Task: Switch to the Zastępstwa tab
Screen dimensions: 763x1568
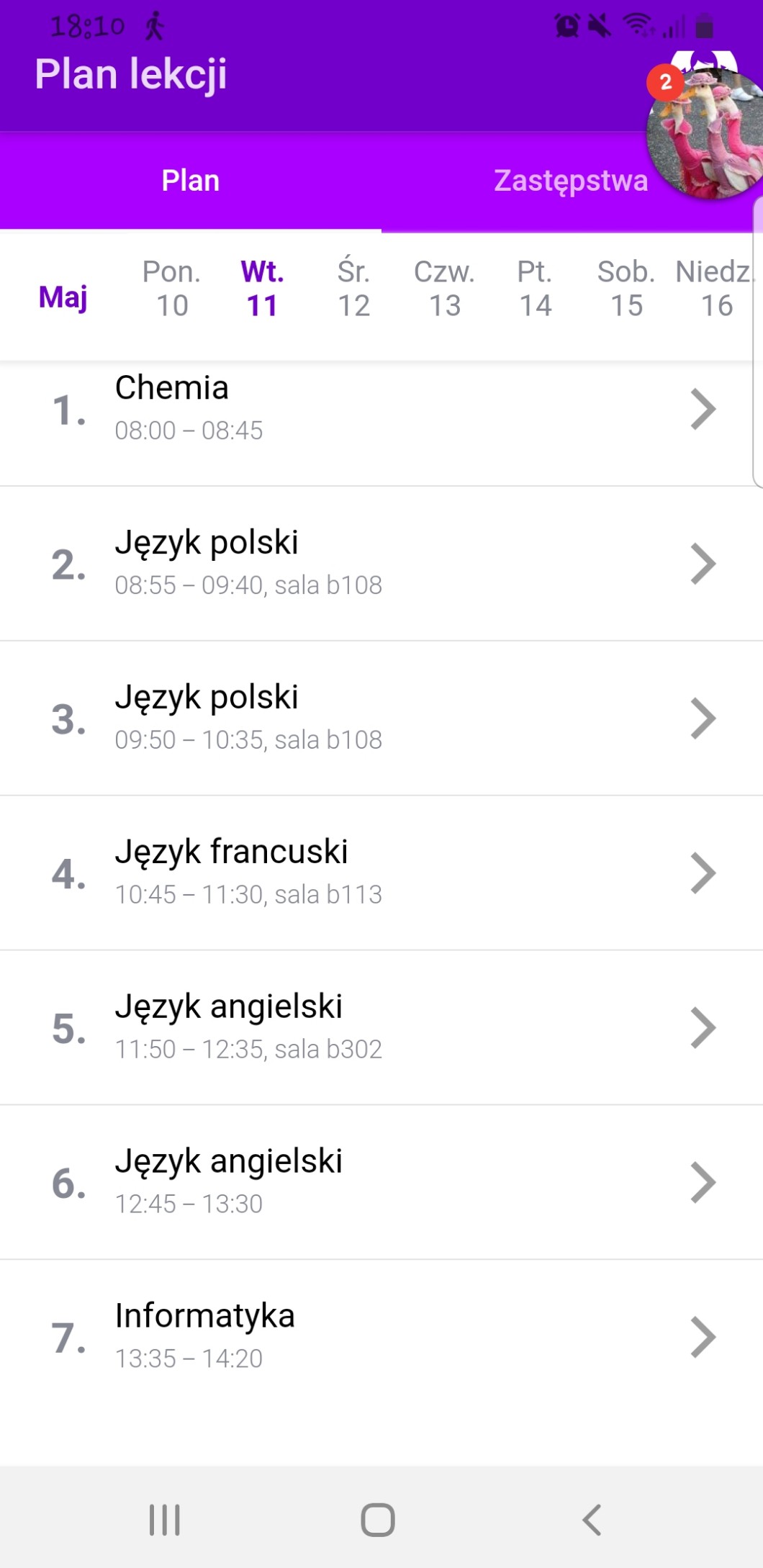Action: pyautogui.click(x=570, y=181)
